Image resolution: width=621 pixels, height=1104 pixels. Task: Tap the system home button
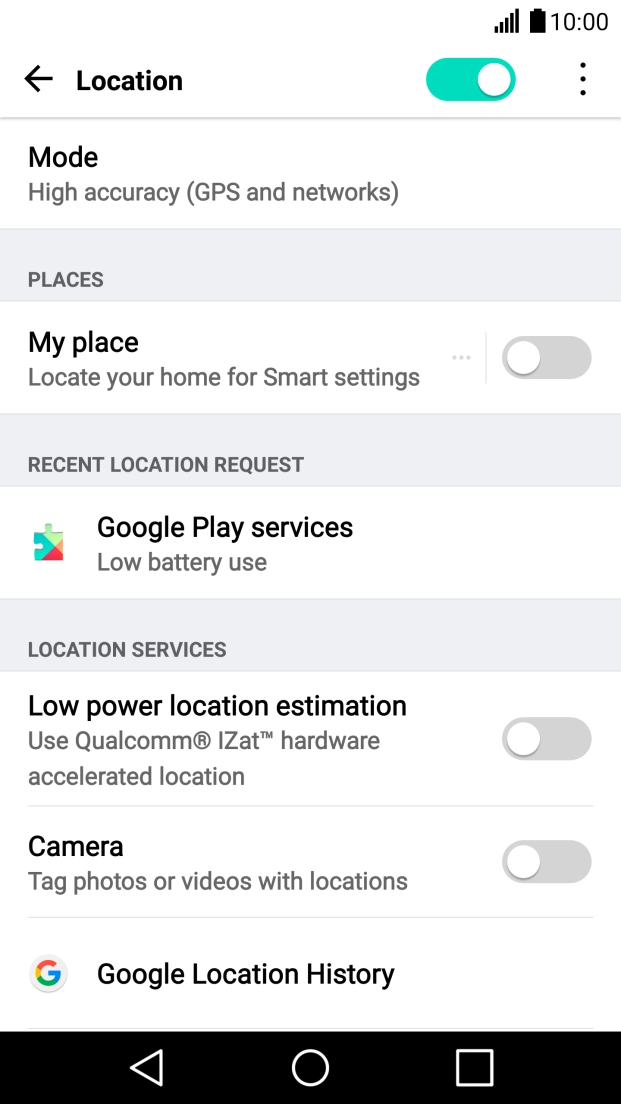point(310,1068)
